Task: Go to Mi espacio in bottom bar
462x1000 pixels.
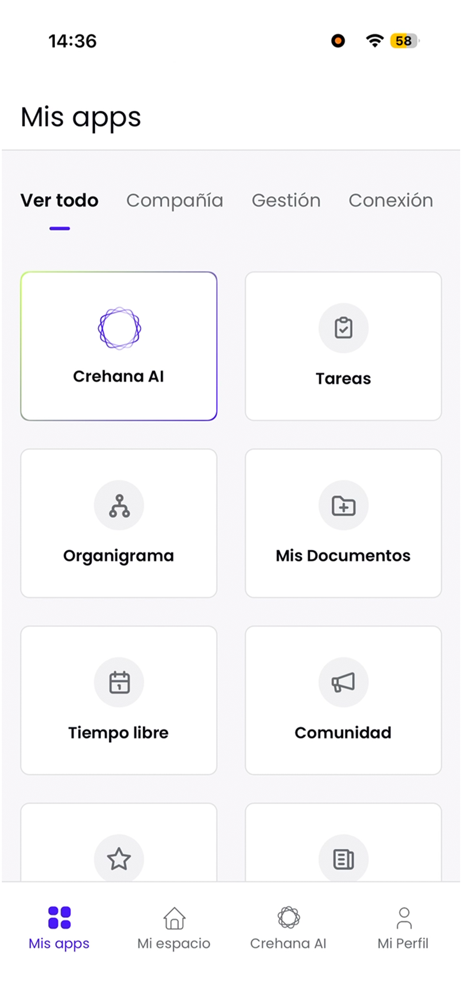Action: point(174,929)
